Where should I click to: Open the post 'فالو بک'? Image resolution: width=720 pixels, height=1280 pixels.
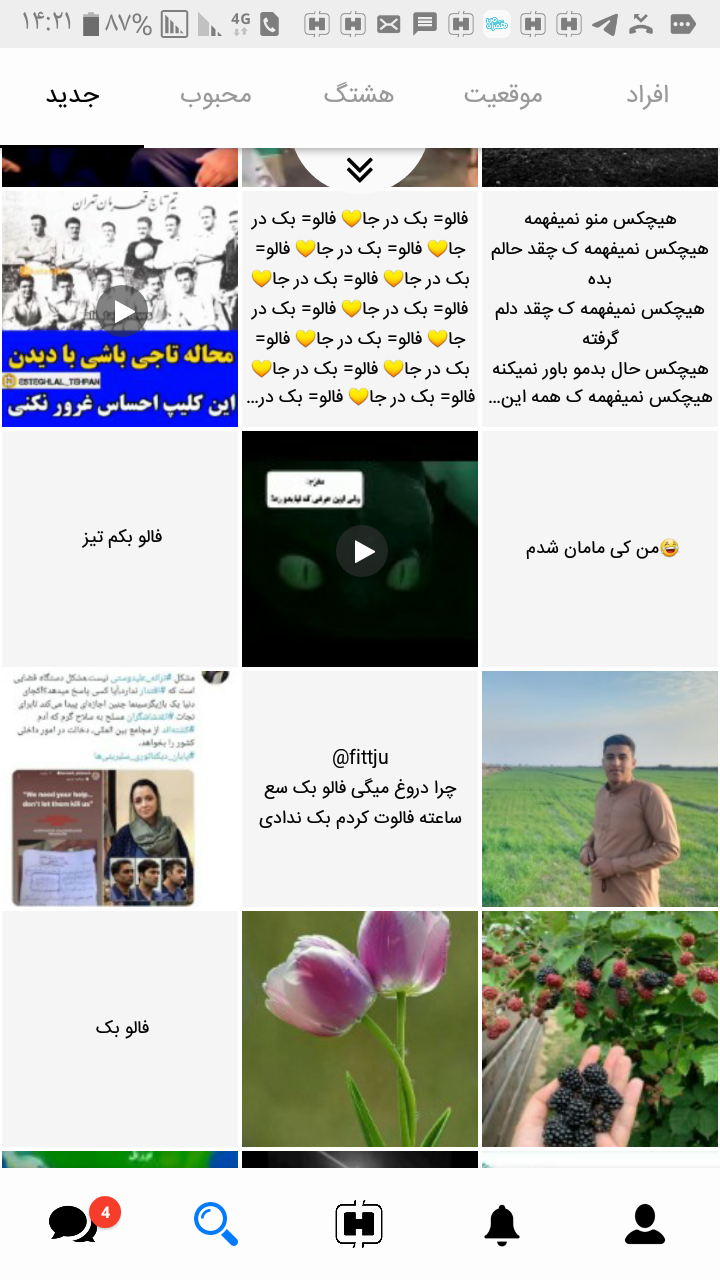point(121,1028)
